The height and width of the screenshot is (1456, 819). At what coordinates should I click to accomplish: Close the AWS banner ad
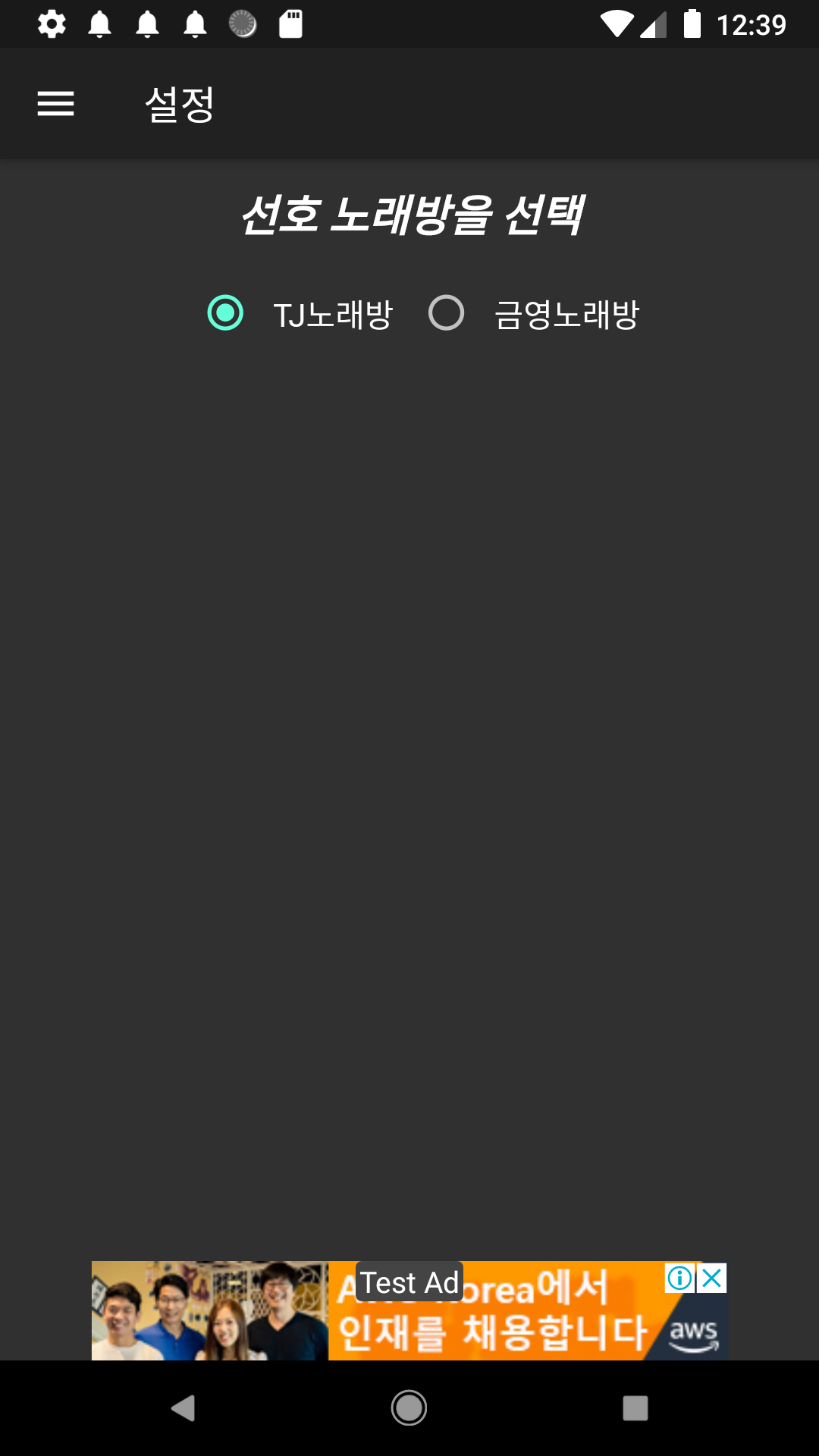tap(712, 1279)
